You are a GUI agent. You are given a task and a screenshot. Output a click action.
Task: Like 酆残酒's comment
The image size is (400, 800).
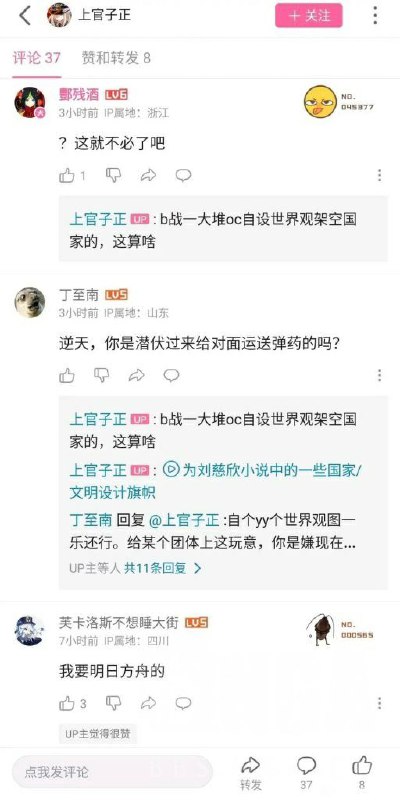pyautogui.click(x=67, y=176)
